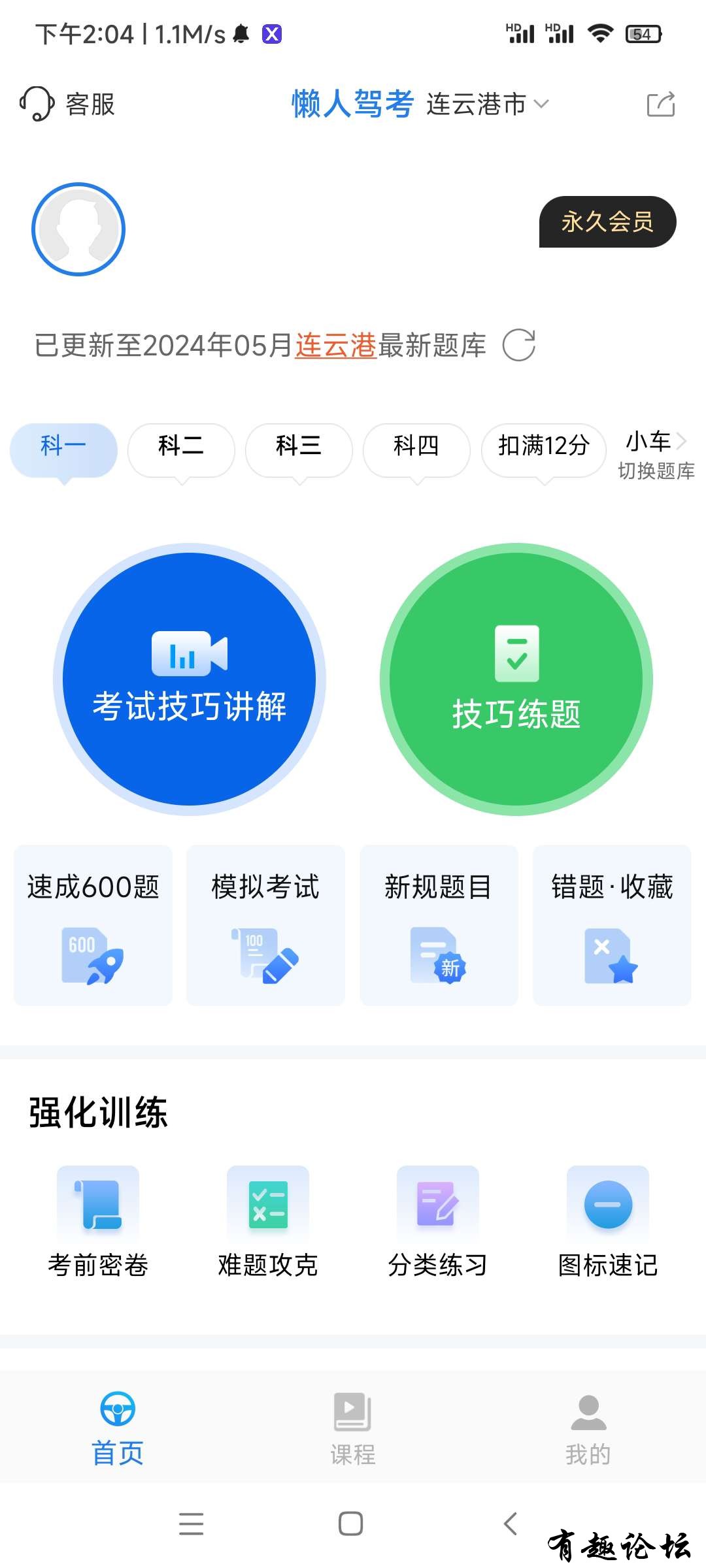The image size is (706, 1568).
Task: Start 模拟考试 mock exam
Action: pos(265,925)
